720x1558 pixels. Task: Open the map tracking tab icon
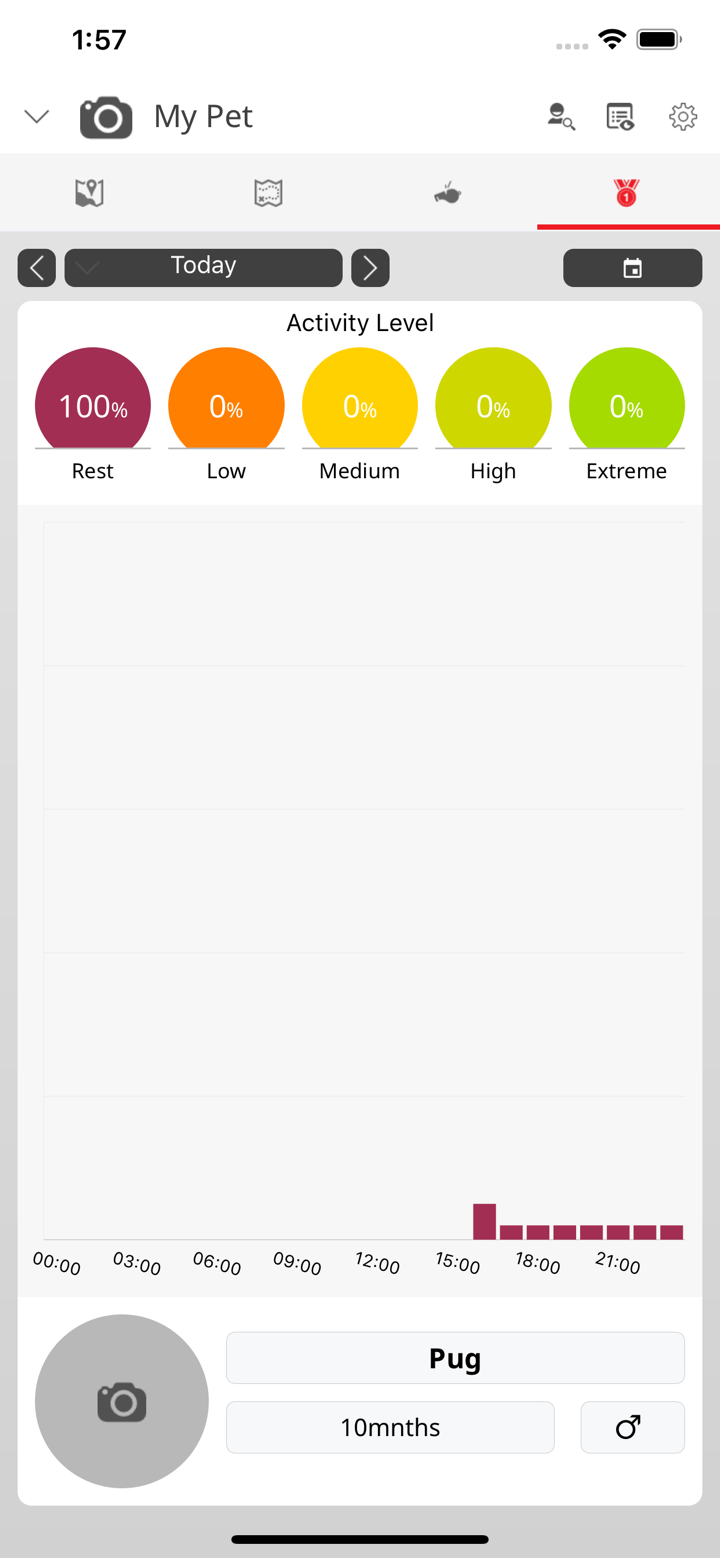(89, 192)
